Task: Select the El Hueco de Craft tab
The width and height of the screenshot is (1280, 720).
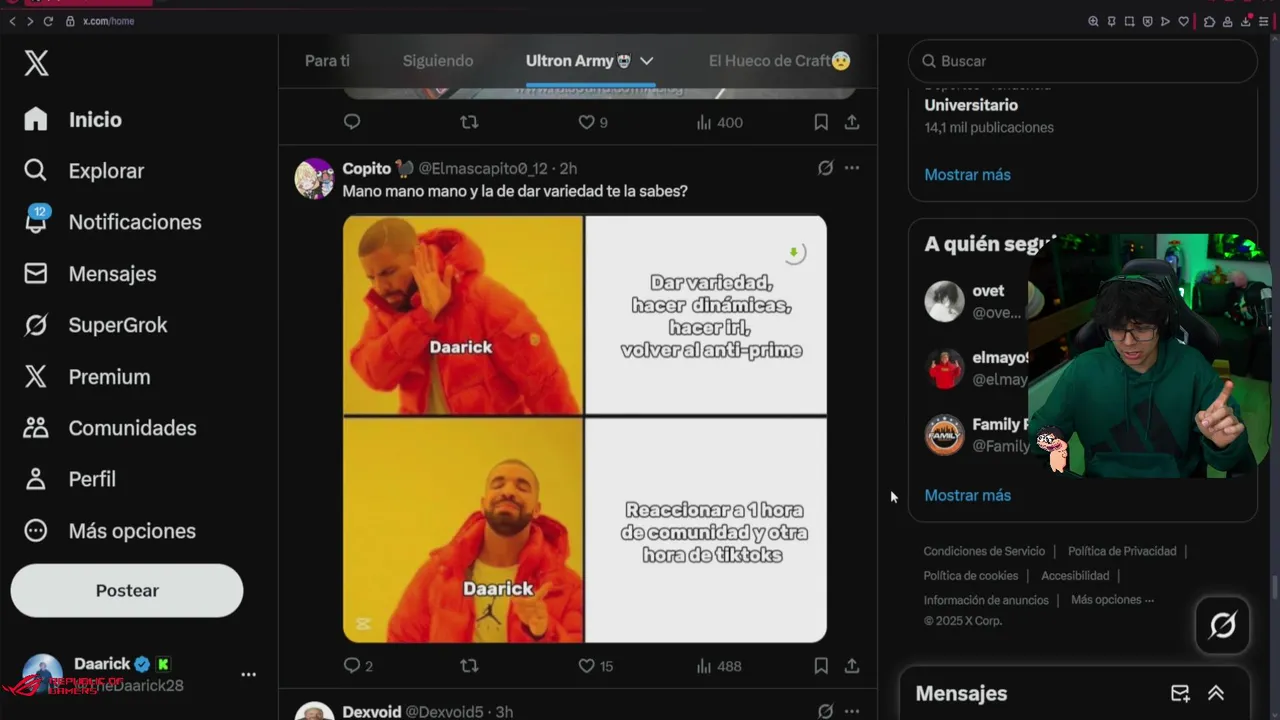Action: [x=779, y=61]
